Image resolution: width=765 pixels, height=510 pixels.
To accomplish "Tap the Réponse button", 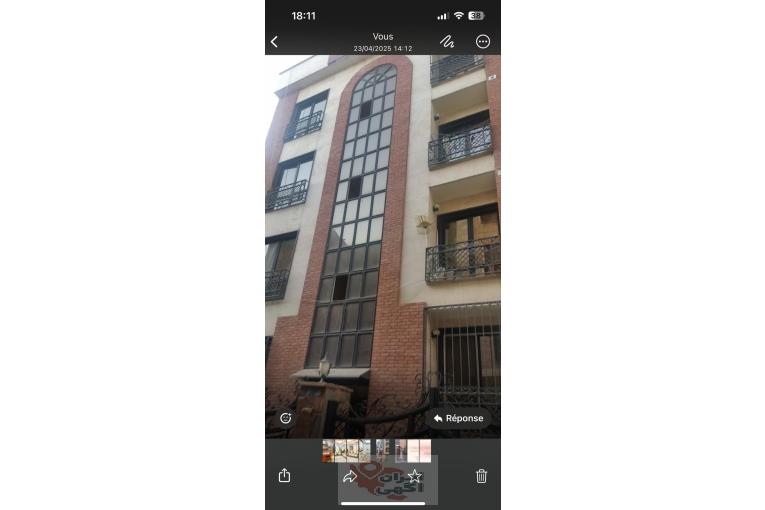I will 459,418.
